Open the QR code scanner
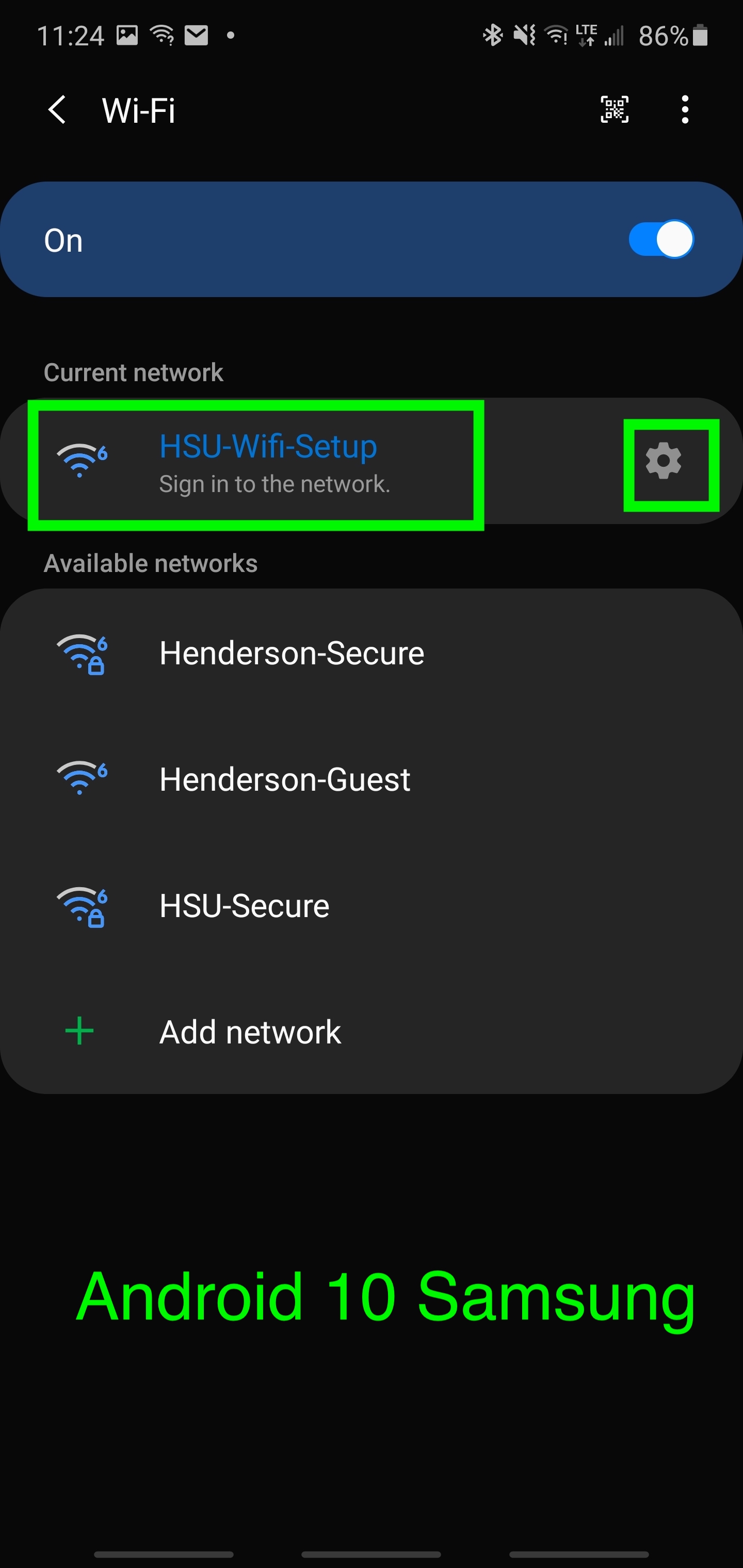The width and height of the screenshot is (743, 1568). tap(615, 110)
